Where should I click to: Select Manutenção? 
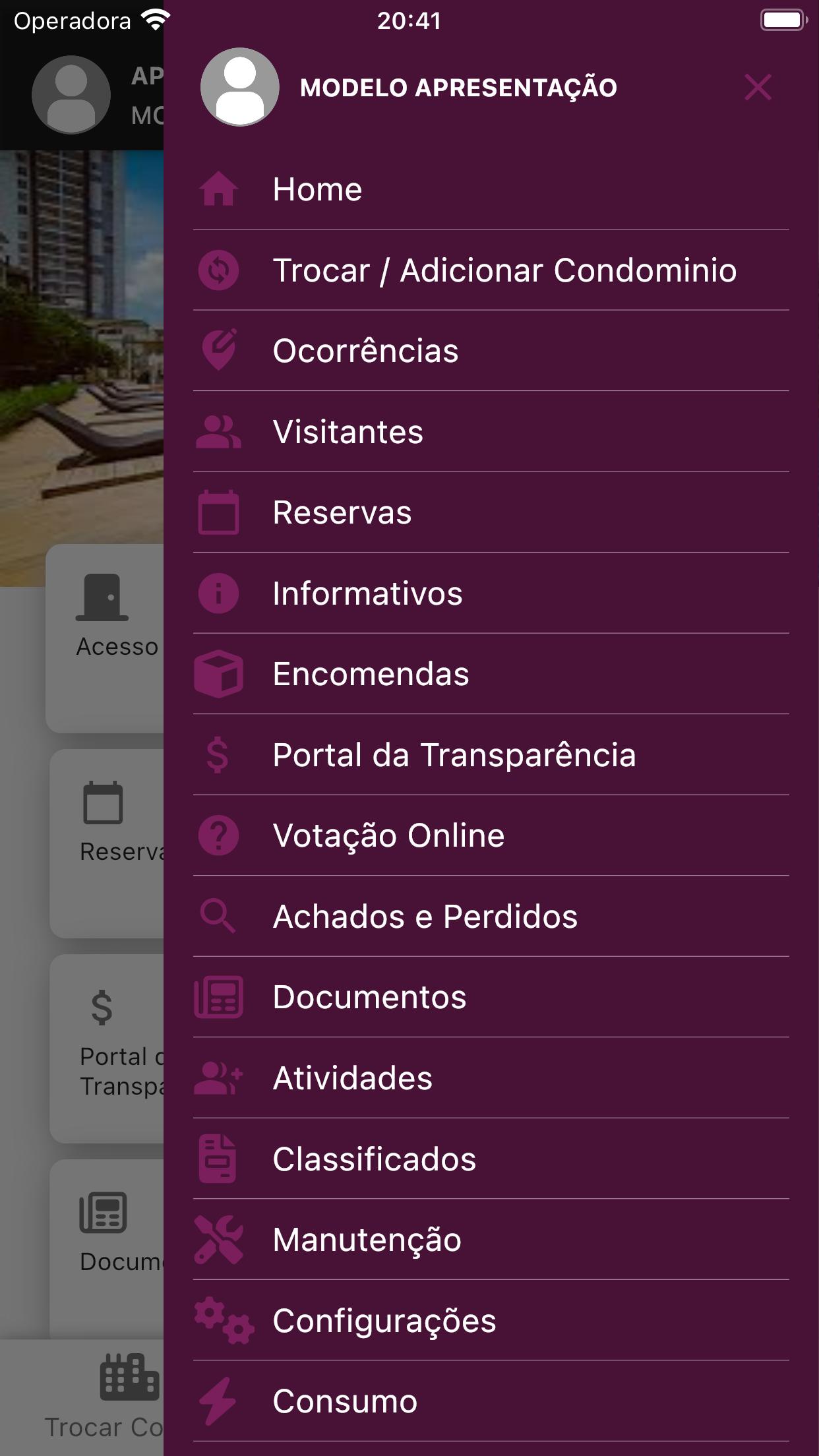click(491, 1240)
